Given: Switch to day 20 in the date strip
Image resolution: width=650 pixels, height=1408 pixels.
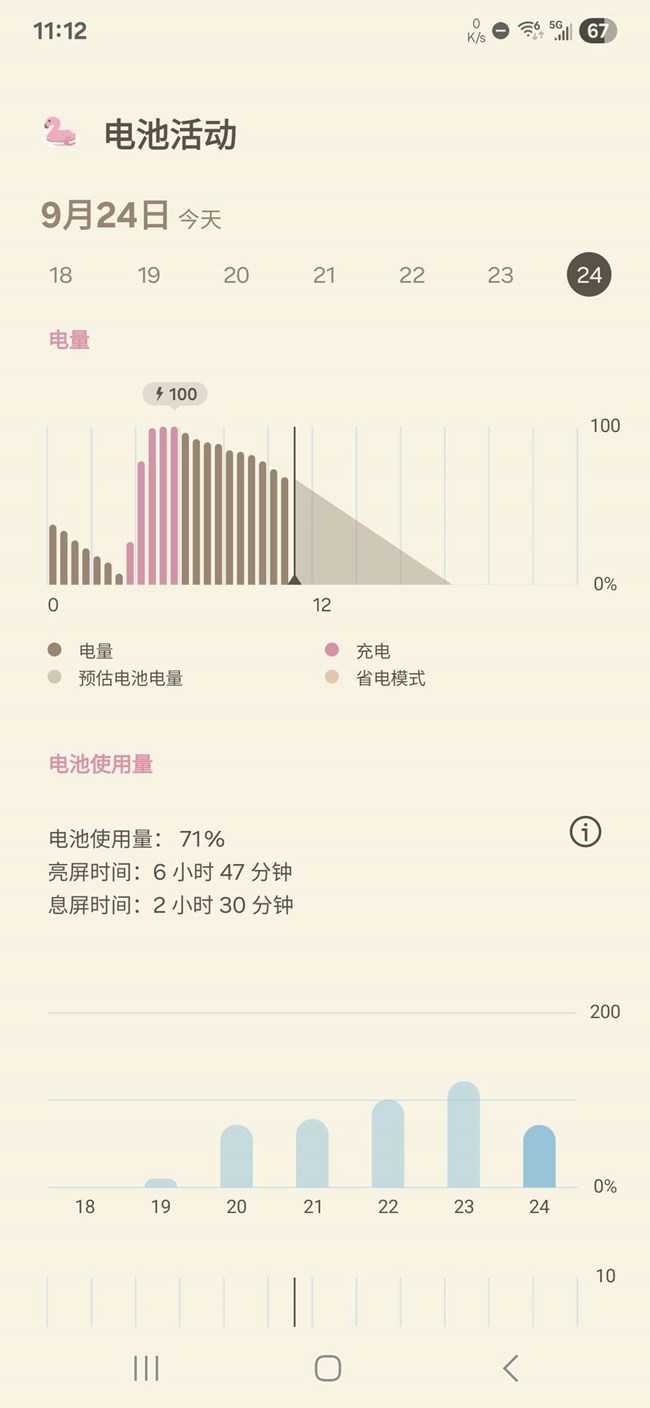Looking at the screenshot, I should (x=236, y=275).
